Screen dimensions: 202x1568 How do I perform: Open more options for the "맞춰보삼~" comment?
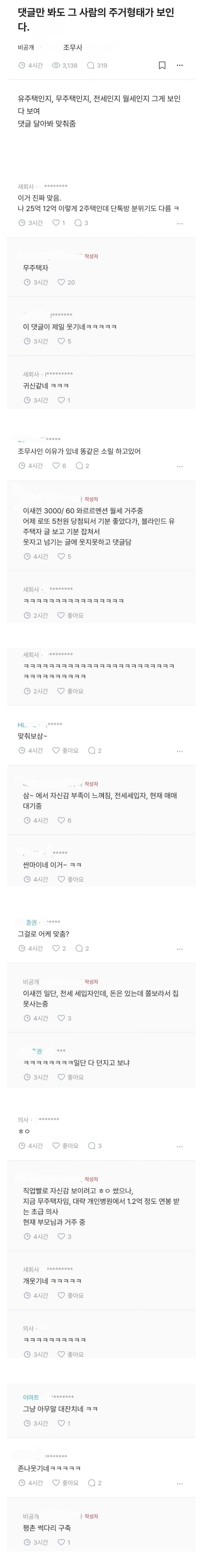(x=180, y=751)
